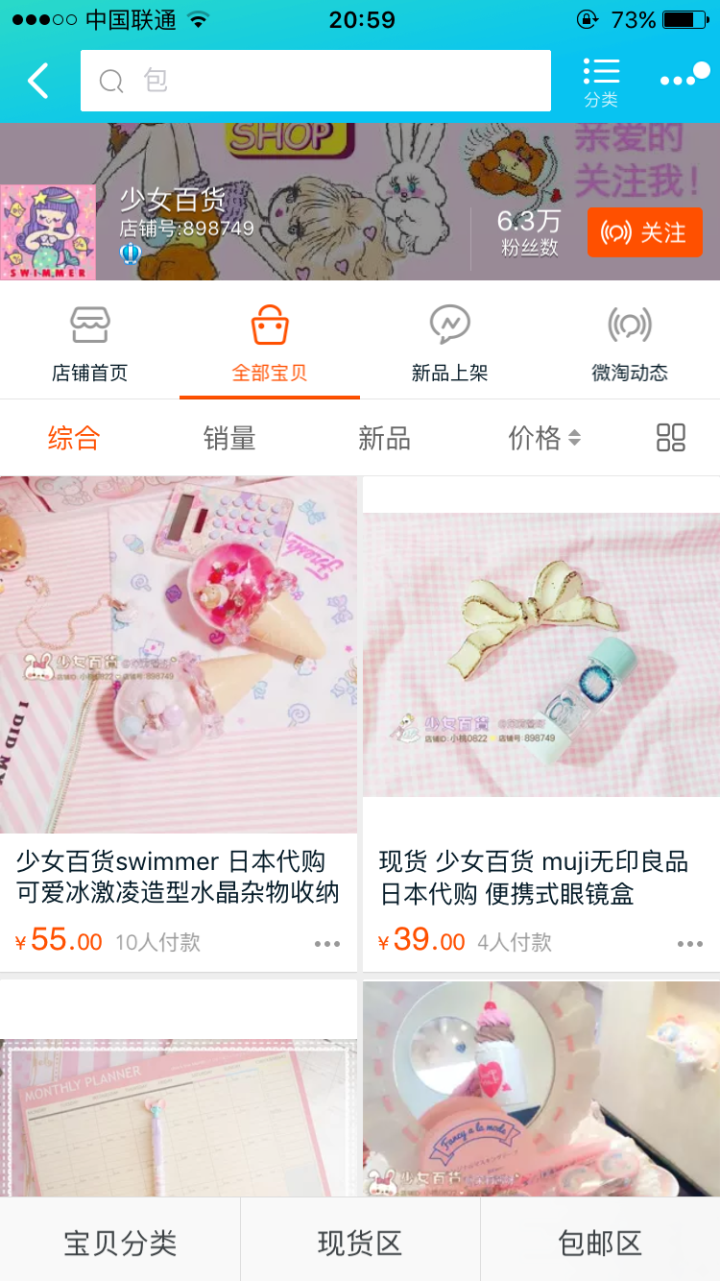Switch to 店铺首页 tab

pos(90,342)
